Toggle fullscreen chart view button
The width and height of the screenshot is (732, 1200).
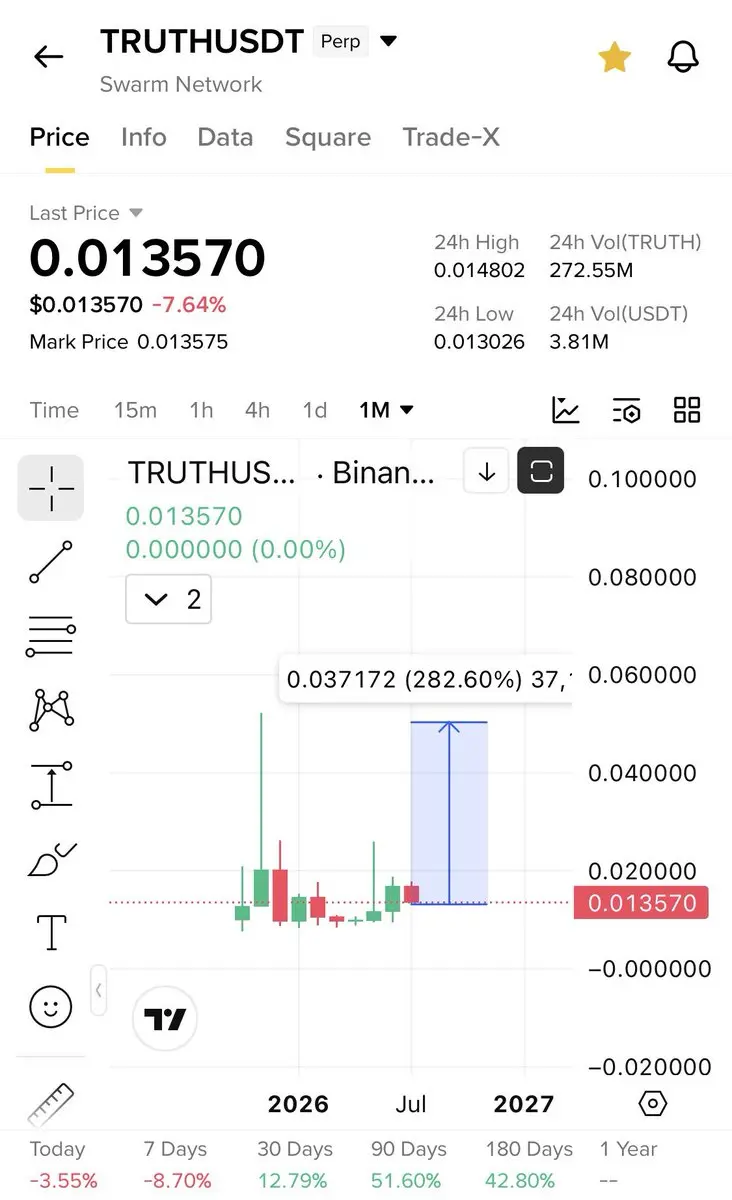[x=541, y=471]
